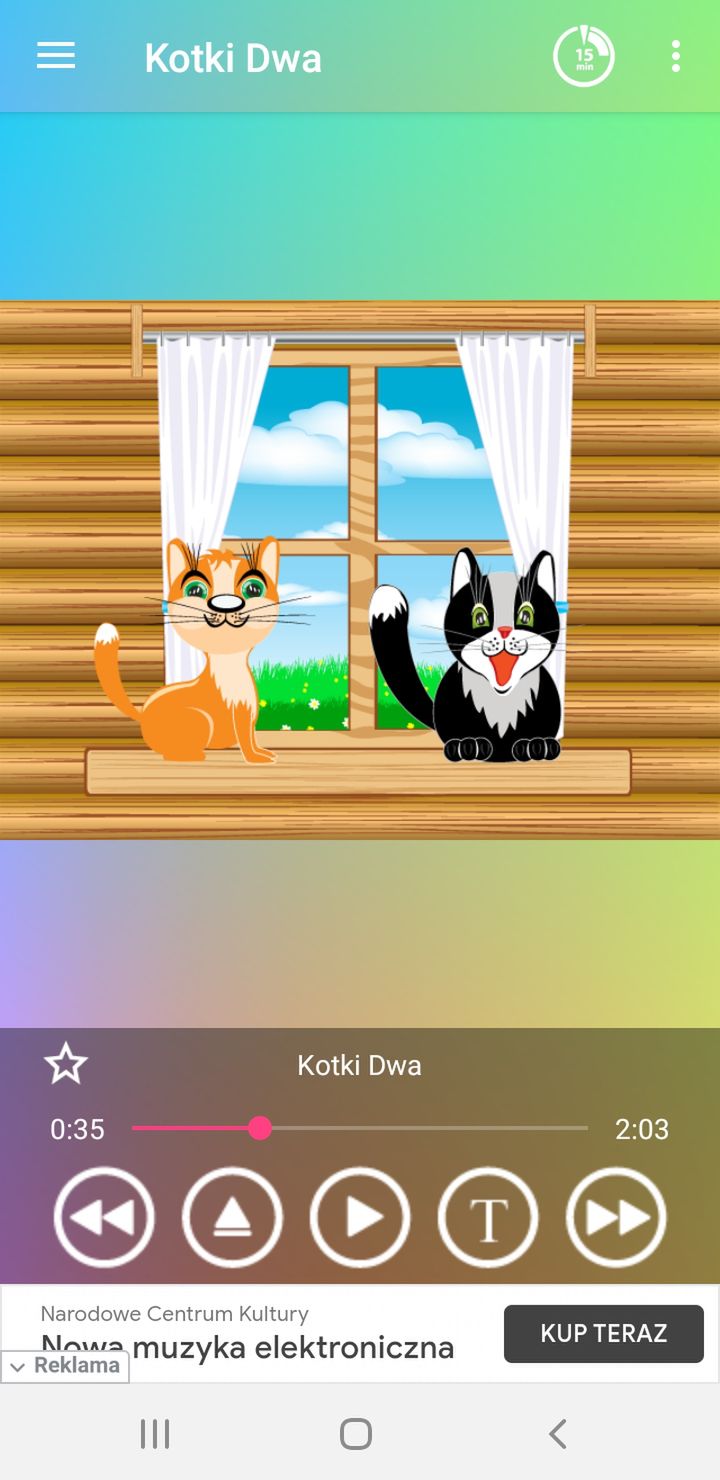The image size is (720, 1480).
Task: Open the three-dot overflow menu
Action: [x=676, y=57]
